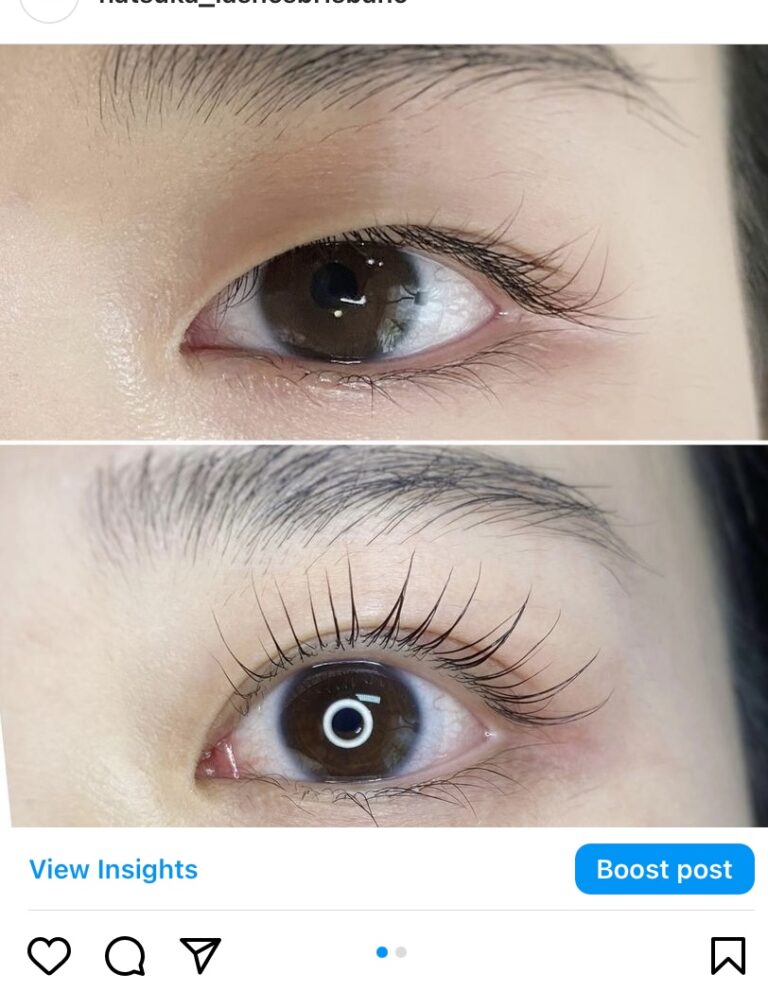This screenshot has width=768, height=991.
Task: Share the post via the paper plane icon
Action: pos(200,954)
